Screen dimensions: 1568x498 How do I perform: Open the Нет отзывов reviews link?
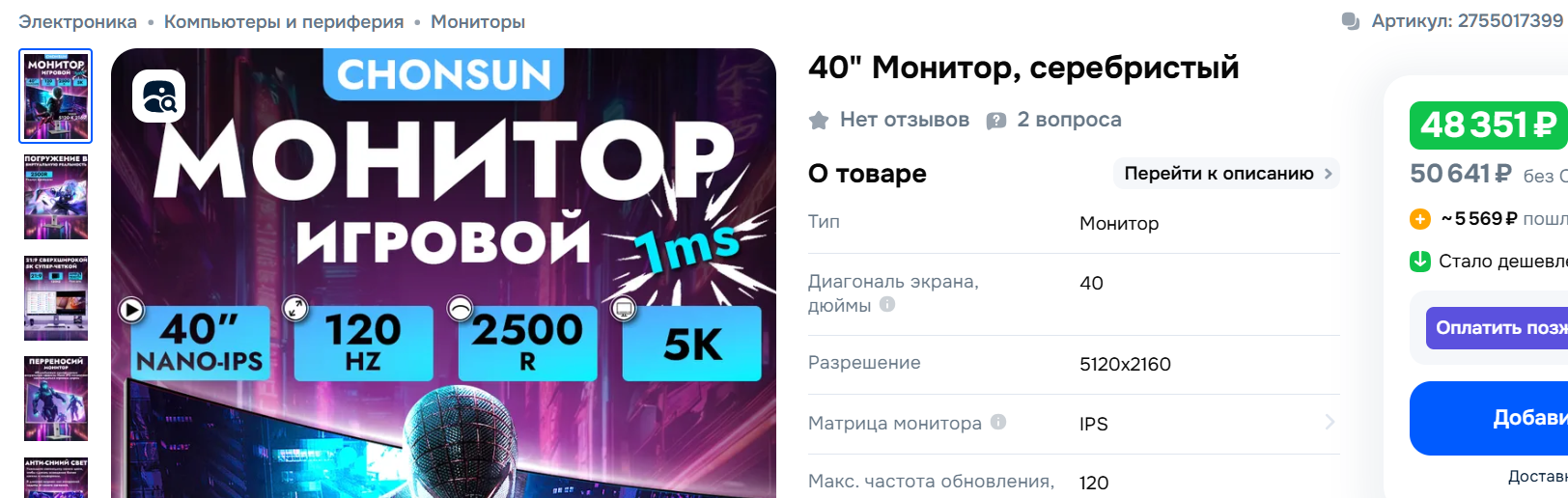[904, 120]
